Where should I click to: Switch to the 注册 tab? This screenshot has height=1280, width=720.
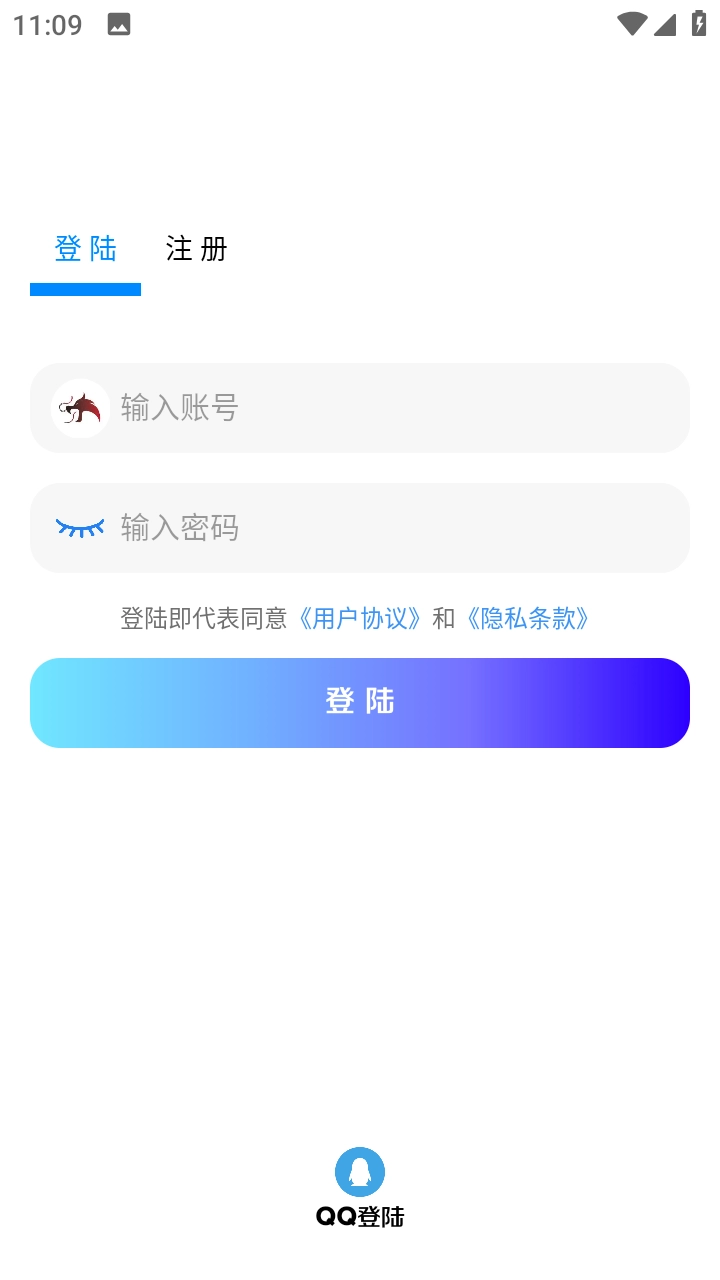pos(195,249)
